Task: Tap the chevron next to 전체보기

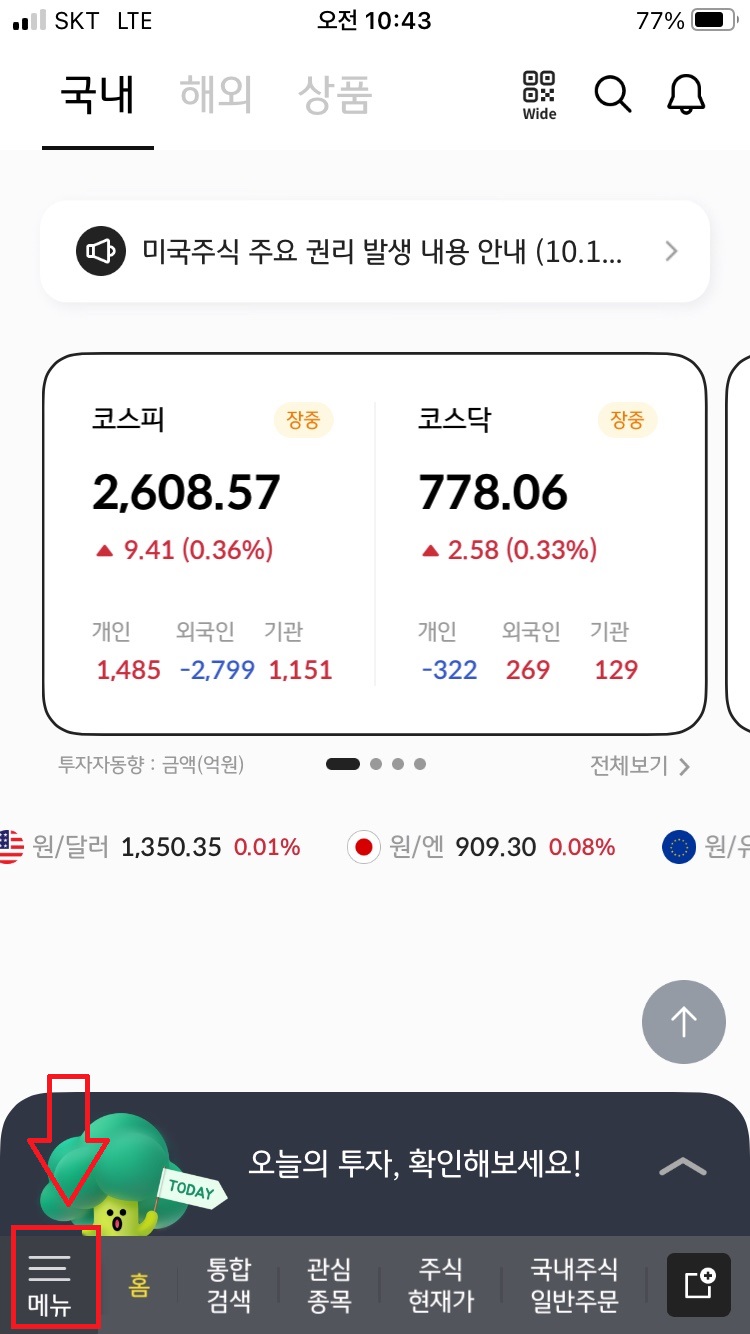Action: [x=684, y=766]
